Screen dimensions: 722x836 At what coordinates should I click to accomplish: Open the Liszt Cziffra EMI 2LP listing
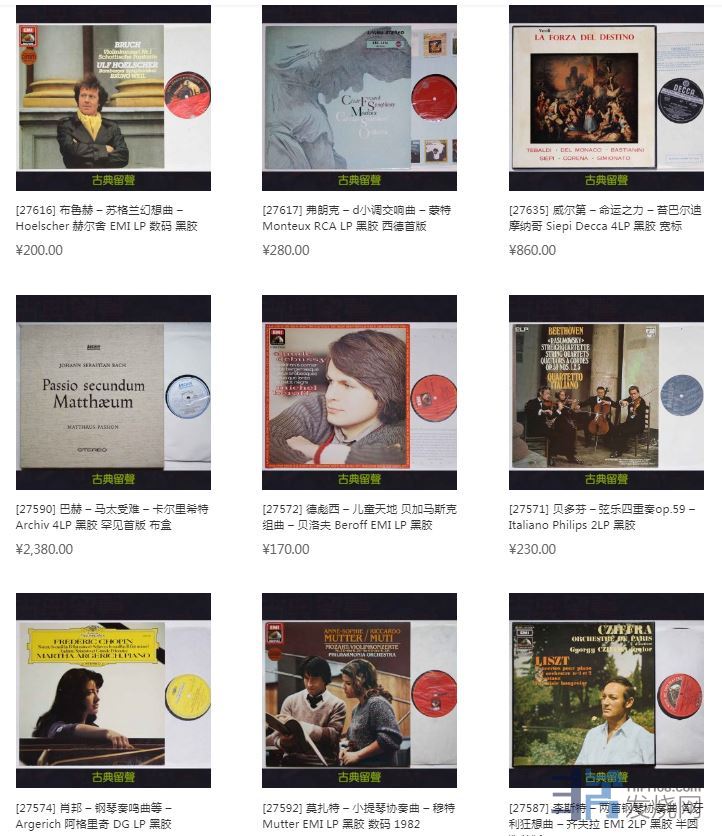pyautogui.click(x=605, y=690)
